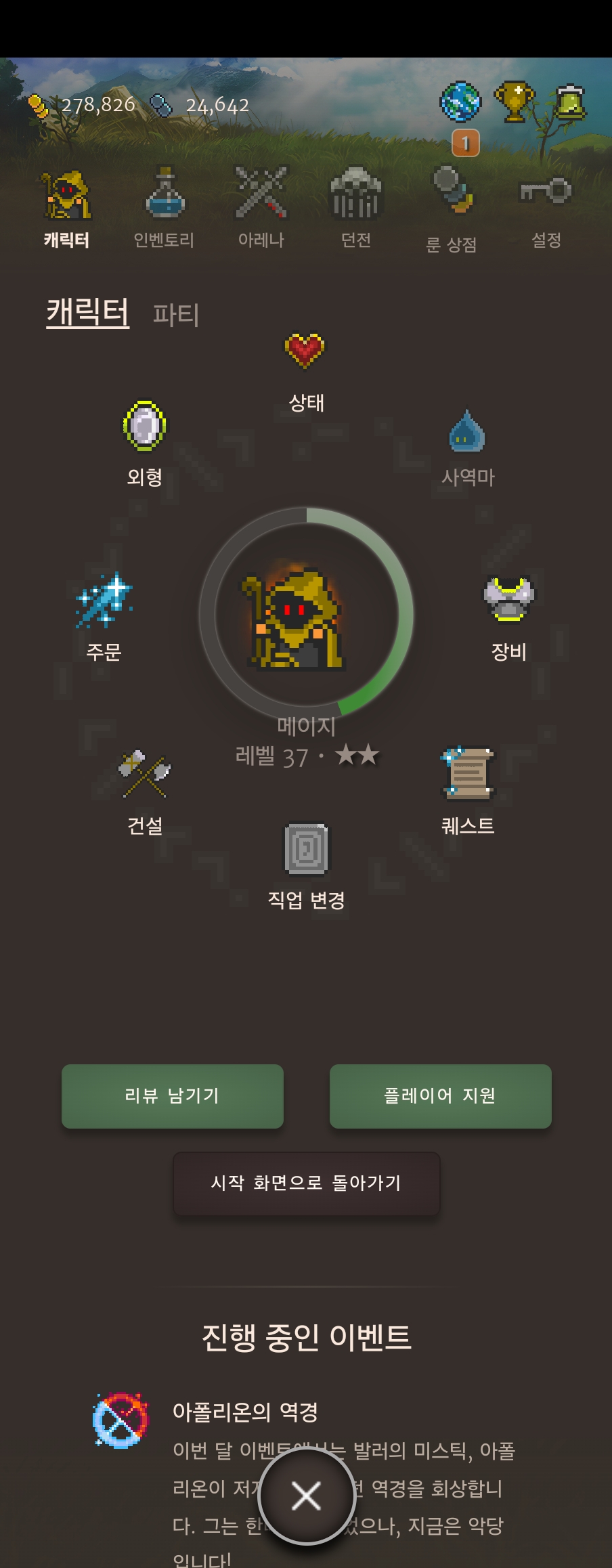Select the 직업 변경 class change rune icon
The height and width of the screenshot is (1568, 612).
(x=306, y=848)
